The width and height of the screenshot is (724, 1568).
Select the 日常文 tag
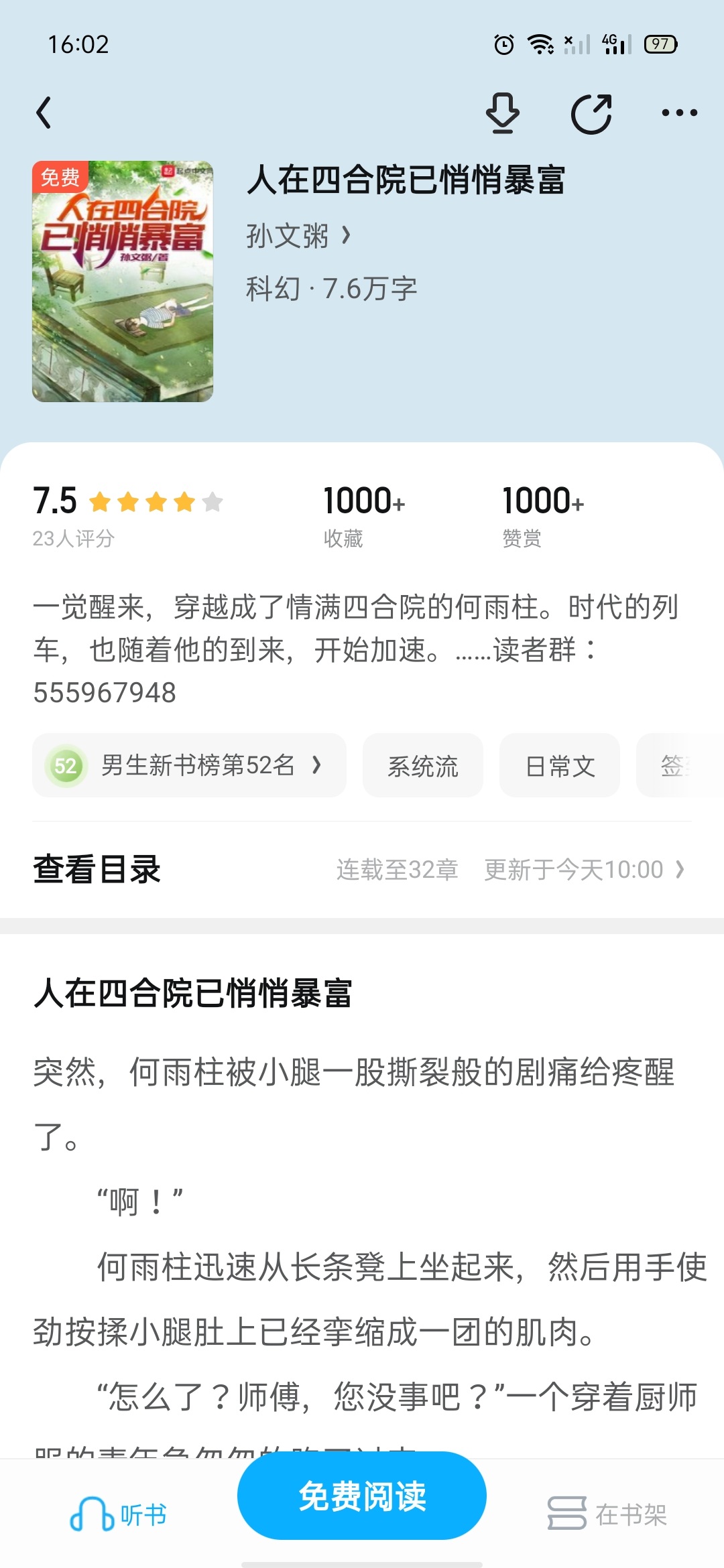tap(560, 765)
